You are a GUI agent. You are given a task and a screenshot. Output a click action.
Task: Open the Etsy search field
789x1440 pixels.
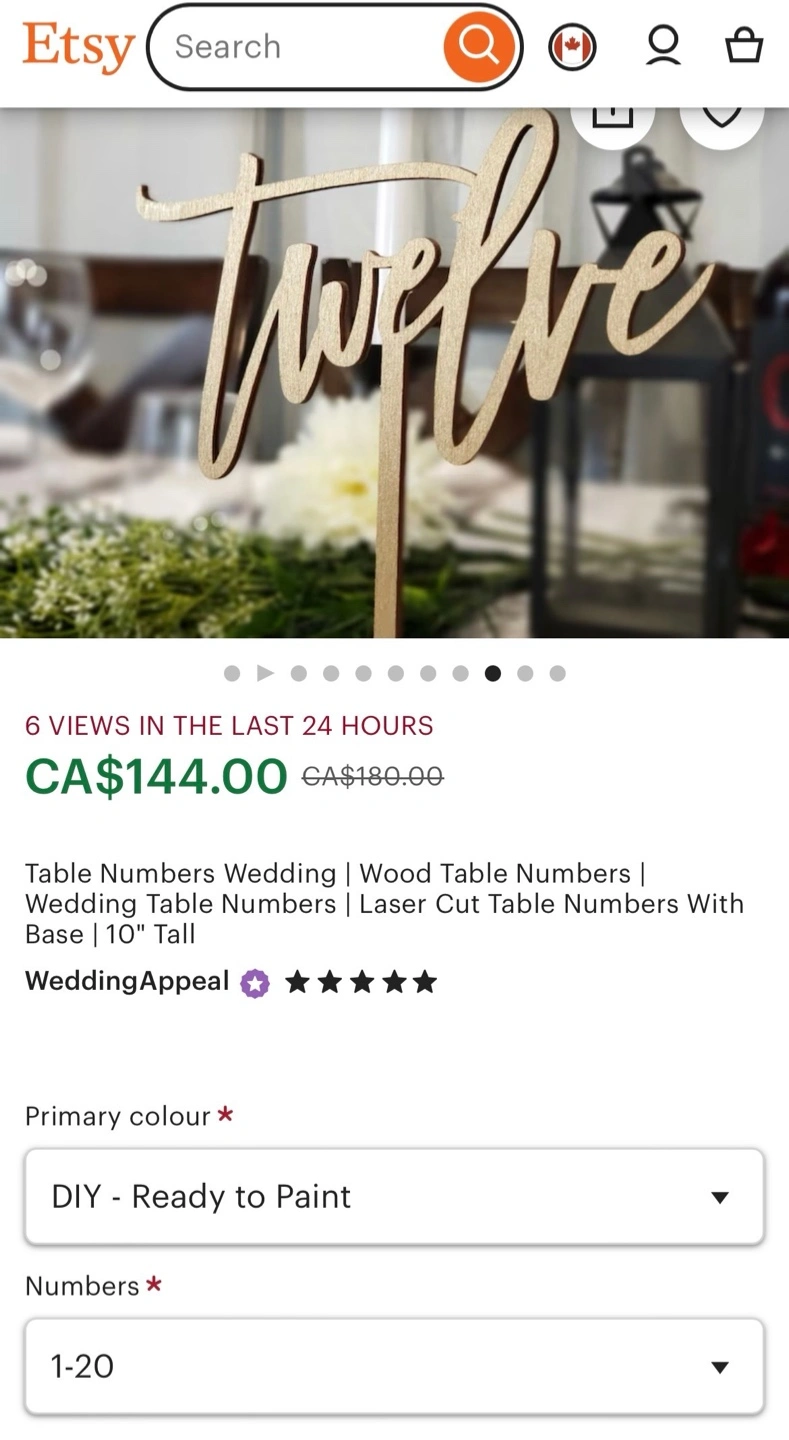tap(300, 47)
